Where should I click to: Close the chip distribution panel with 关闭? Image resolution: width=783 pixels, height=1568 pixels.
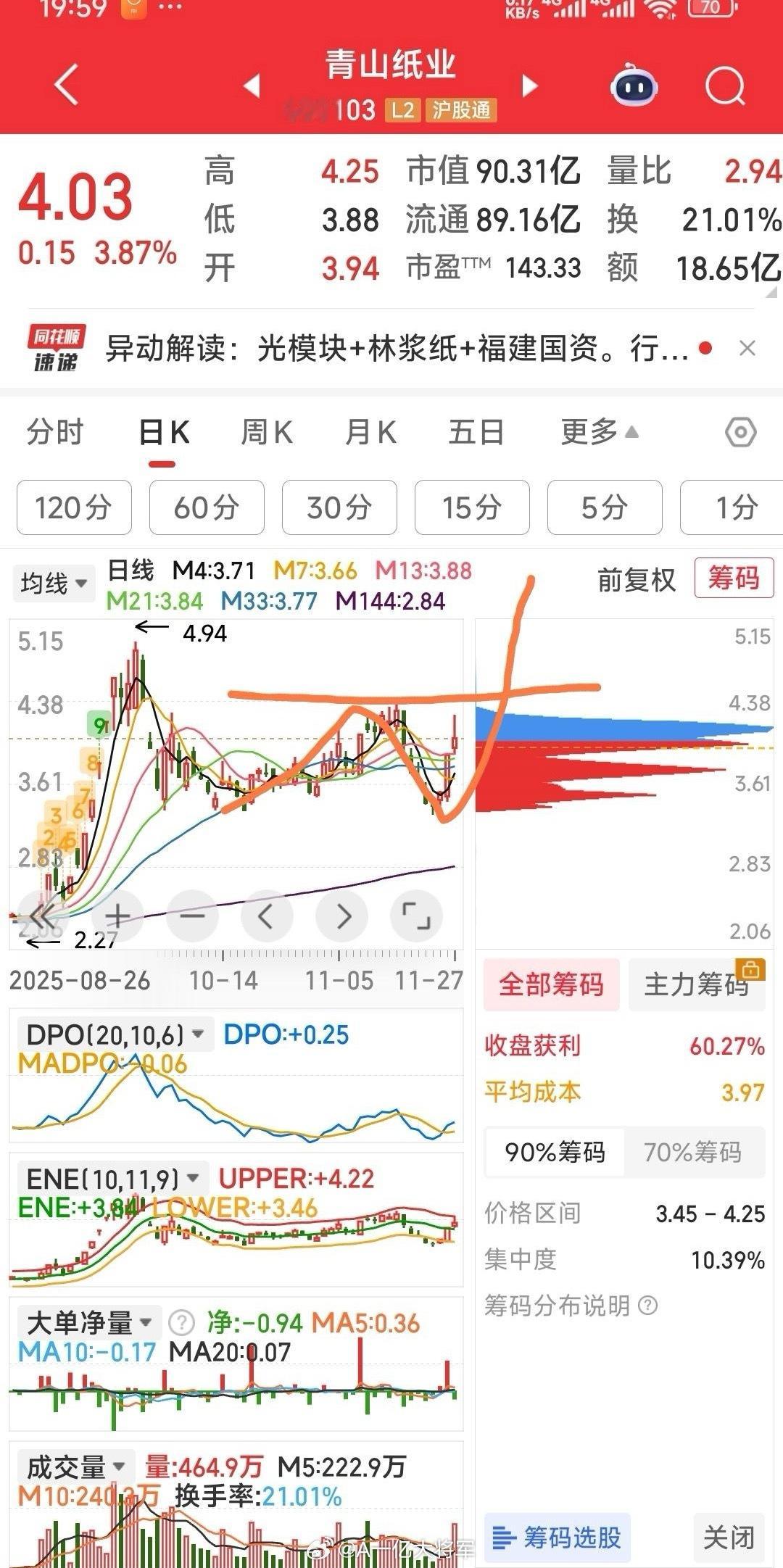pyautogui.click(x=729, y=1537)
